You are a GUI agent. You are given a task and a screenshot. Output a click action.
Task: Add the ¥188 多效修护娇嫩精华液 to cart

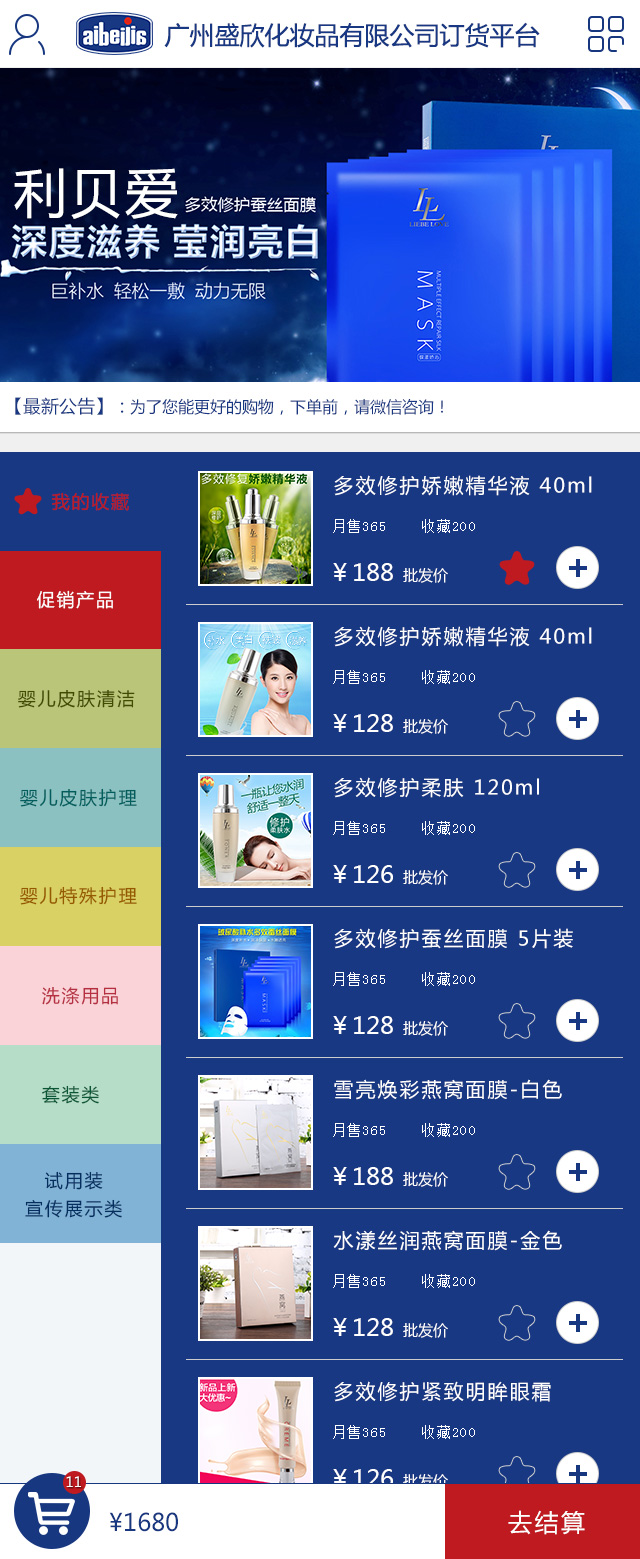[x=577, y=568]
